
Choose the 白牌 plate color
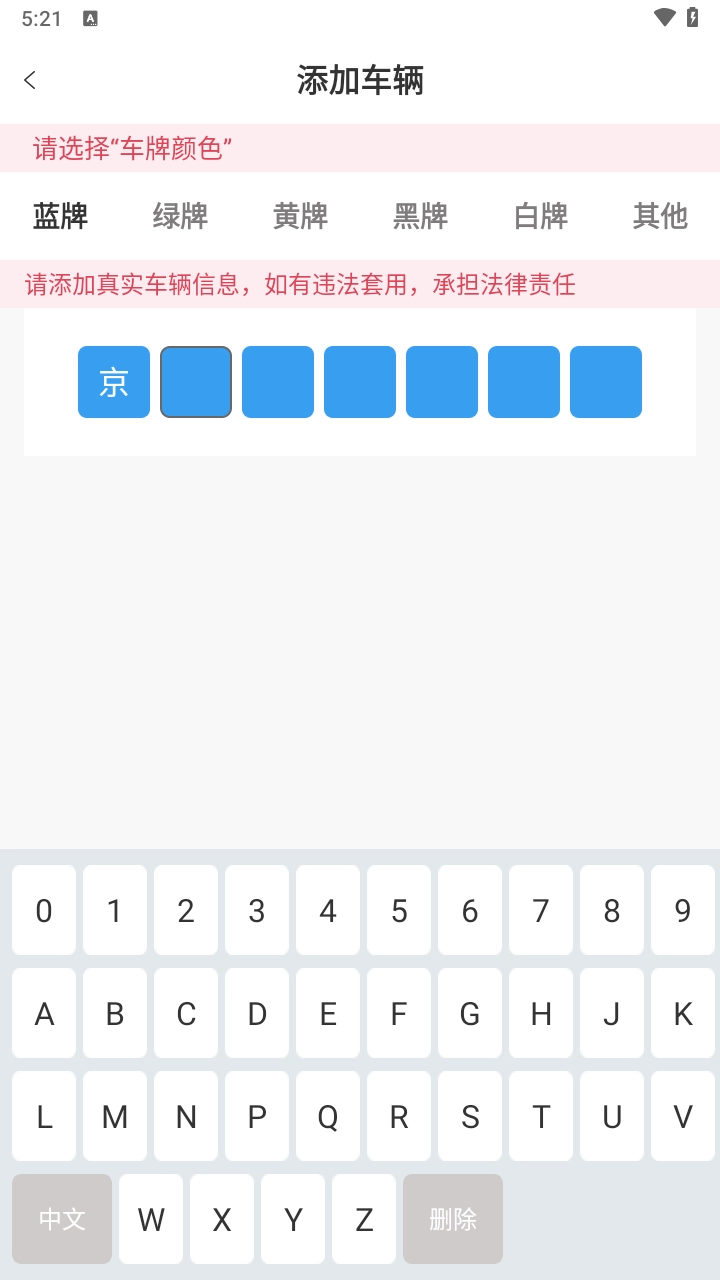[x=541, y=216]
